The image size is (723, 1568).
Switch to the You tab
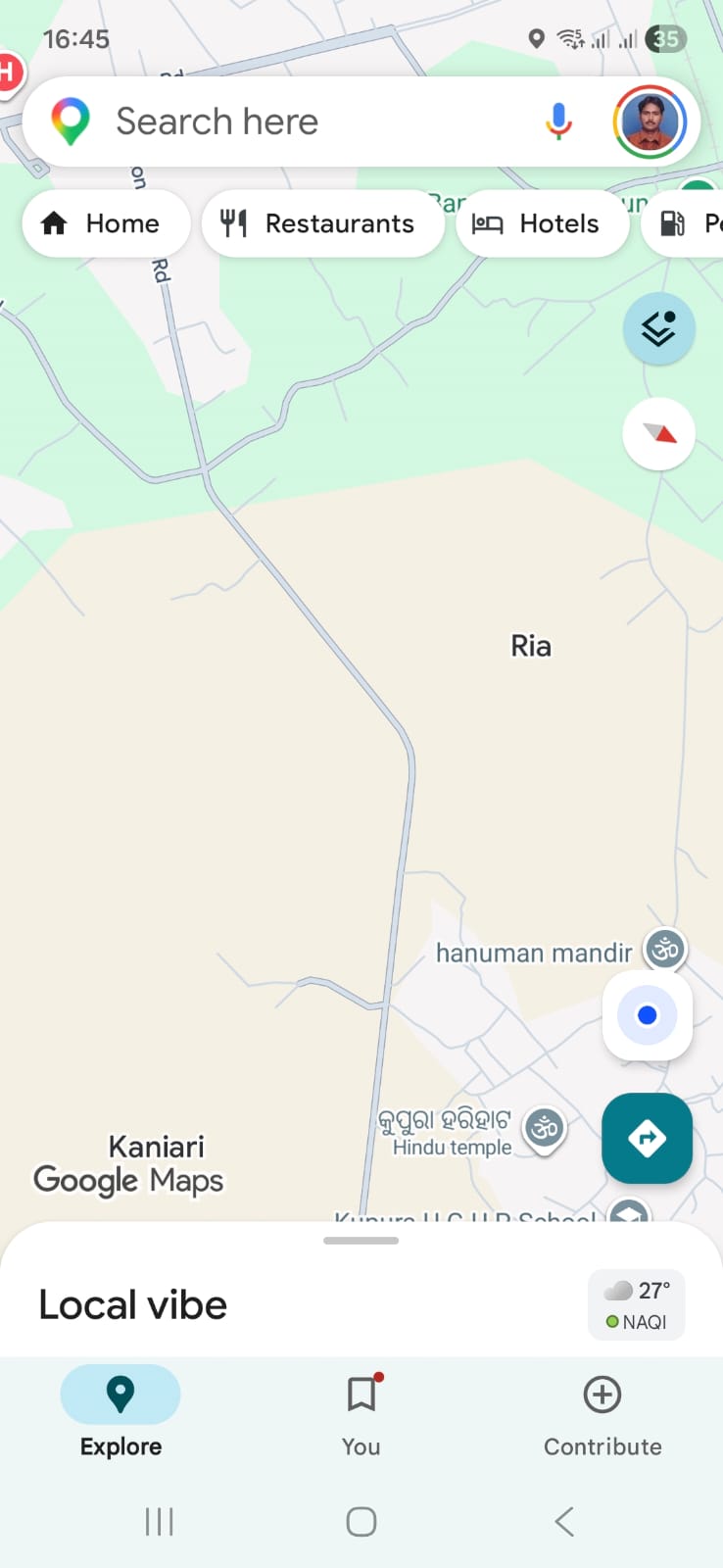point(361,1411)
